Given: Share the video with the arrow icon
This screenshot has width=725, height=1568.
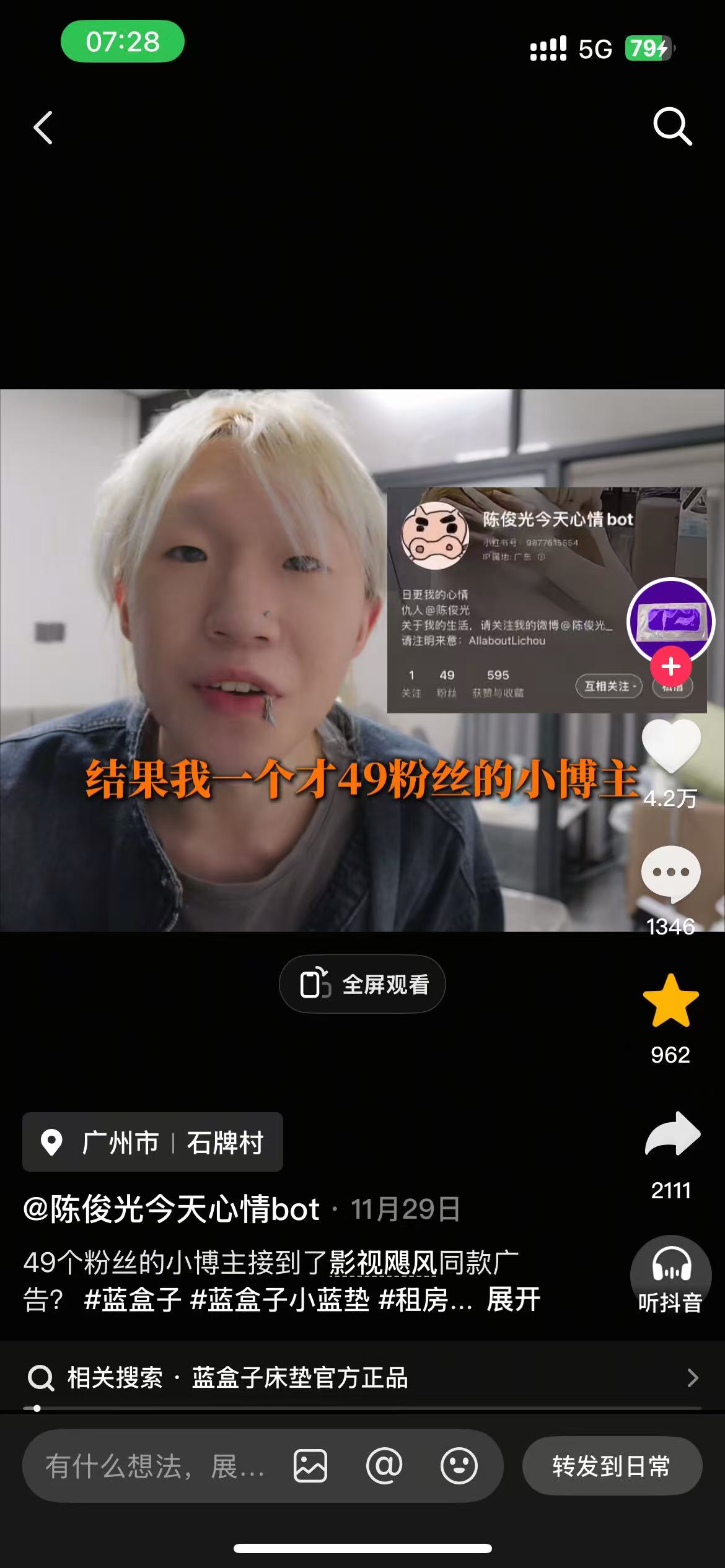Looking at the screenshot, I should [672, 1135].
